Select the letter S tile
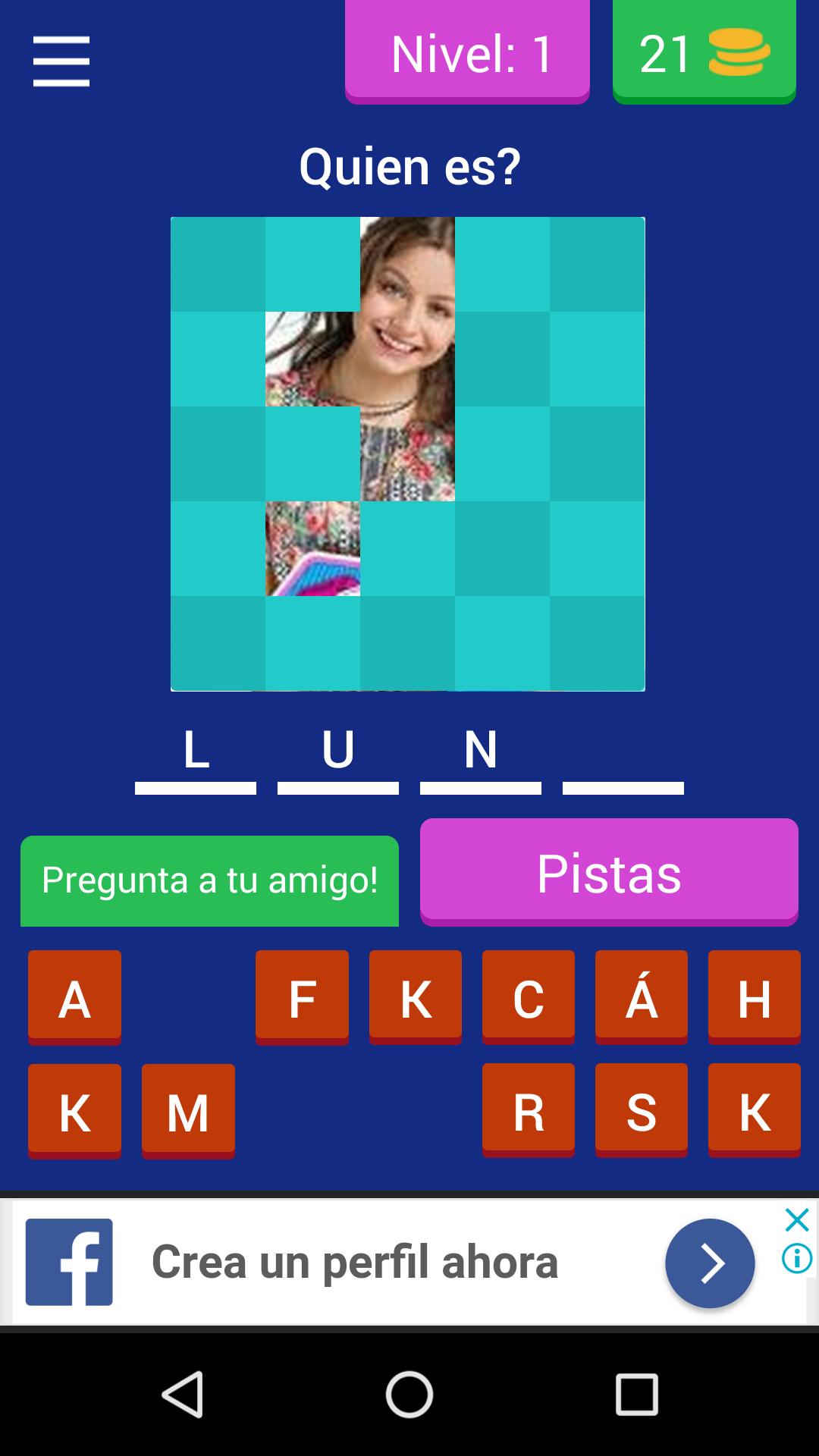819x1456 pixels. (x=642, y=1111)
